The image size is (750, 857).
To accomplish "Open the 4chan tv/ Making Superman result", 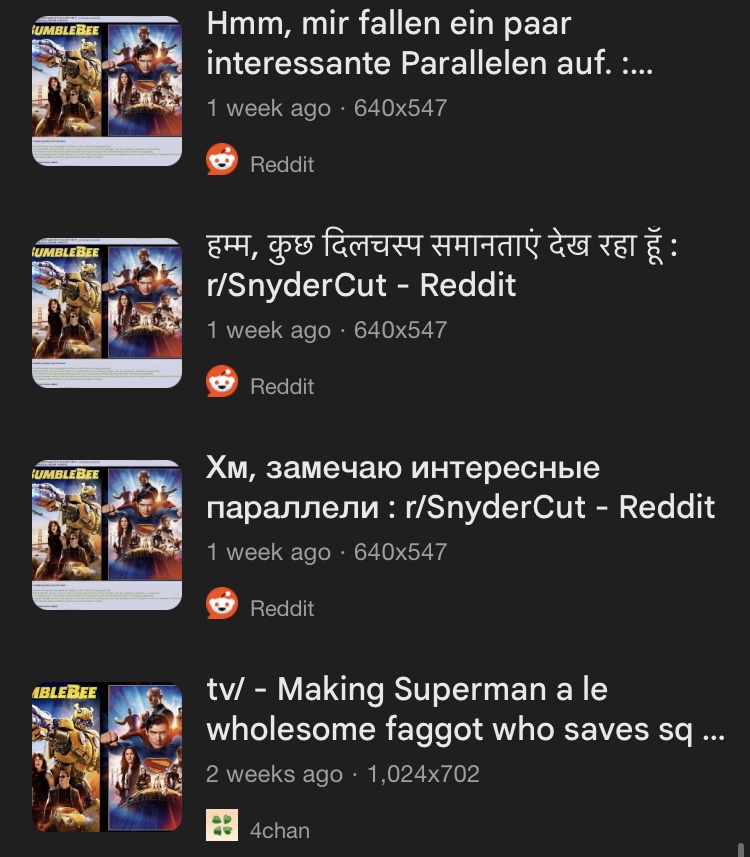I will click(464, 710).
